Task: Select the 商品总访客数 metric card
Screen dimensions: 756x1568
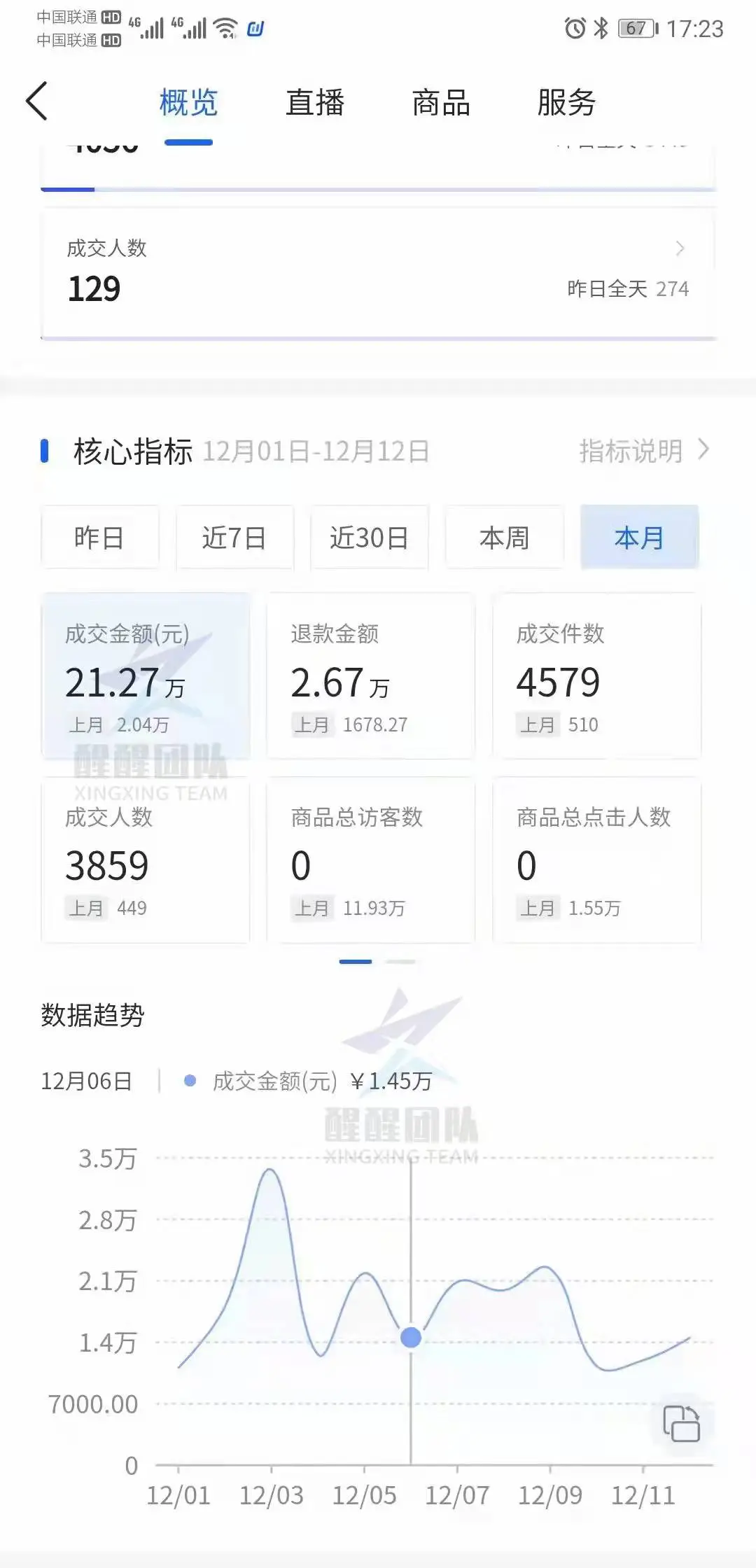Action: (x=371, y=861)
